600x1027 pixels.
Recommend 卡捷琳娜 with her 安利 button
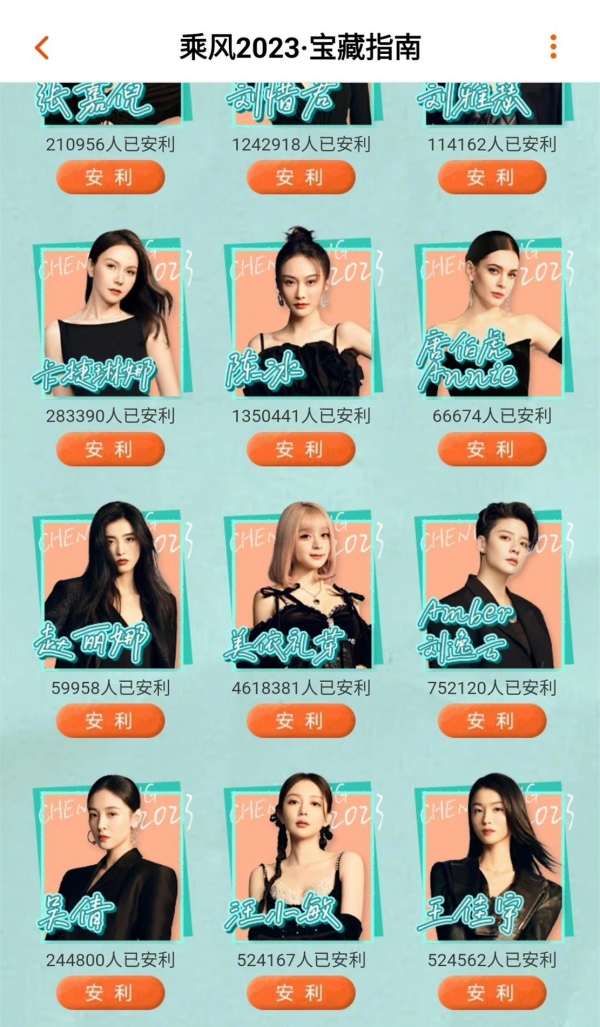[110, 449]
